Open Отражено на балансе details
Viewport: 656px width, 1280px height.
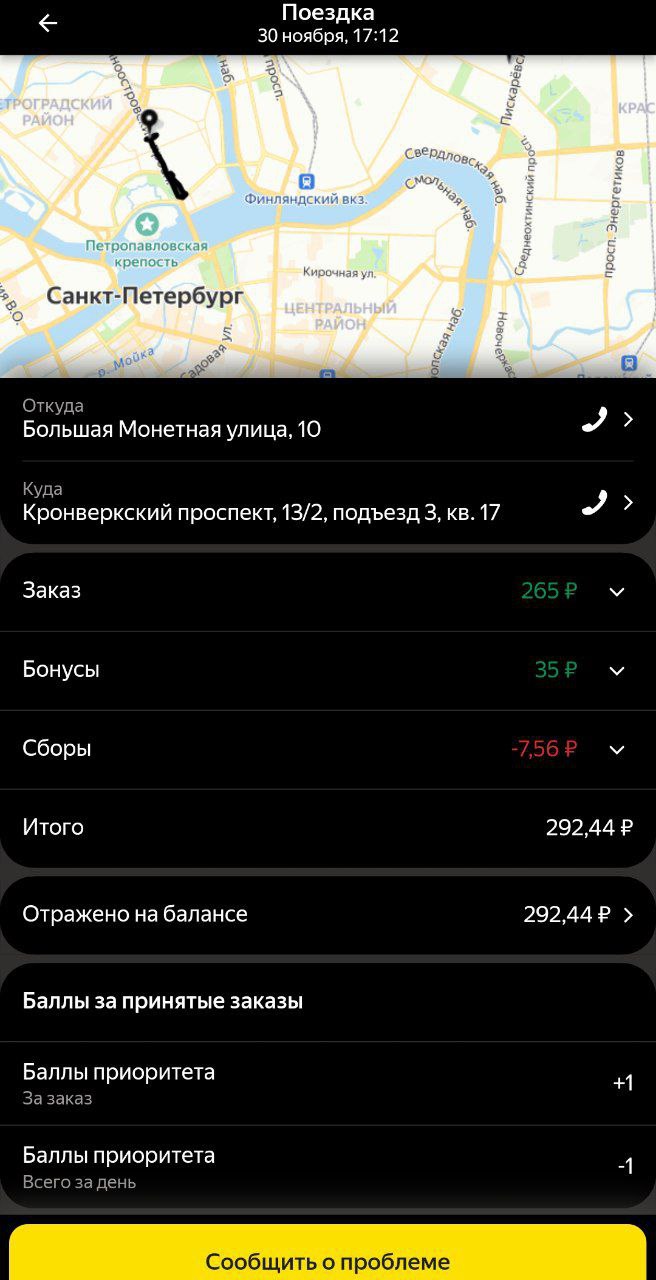coord(628,914)
